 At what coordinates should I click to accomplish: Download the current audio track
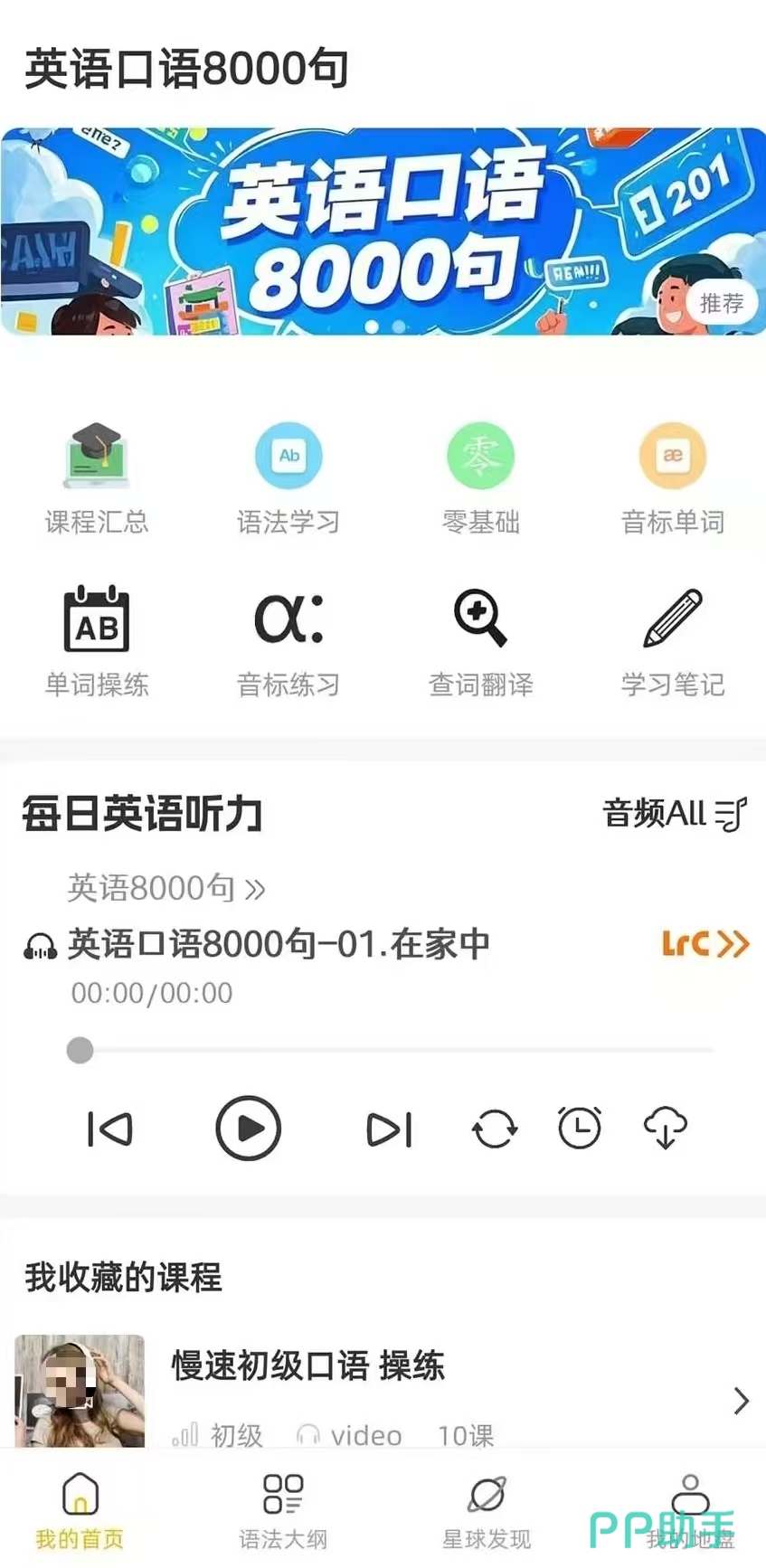click(666, 1129)
